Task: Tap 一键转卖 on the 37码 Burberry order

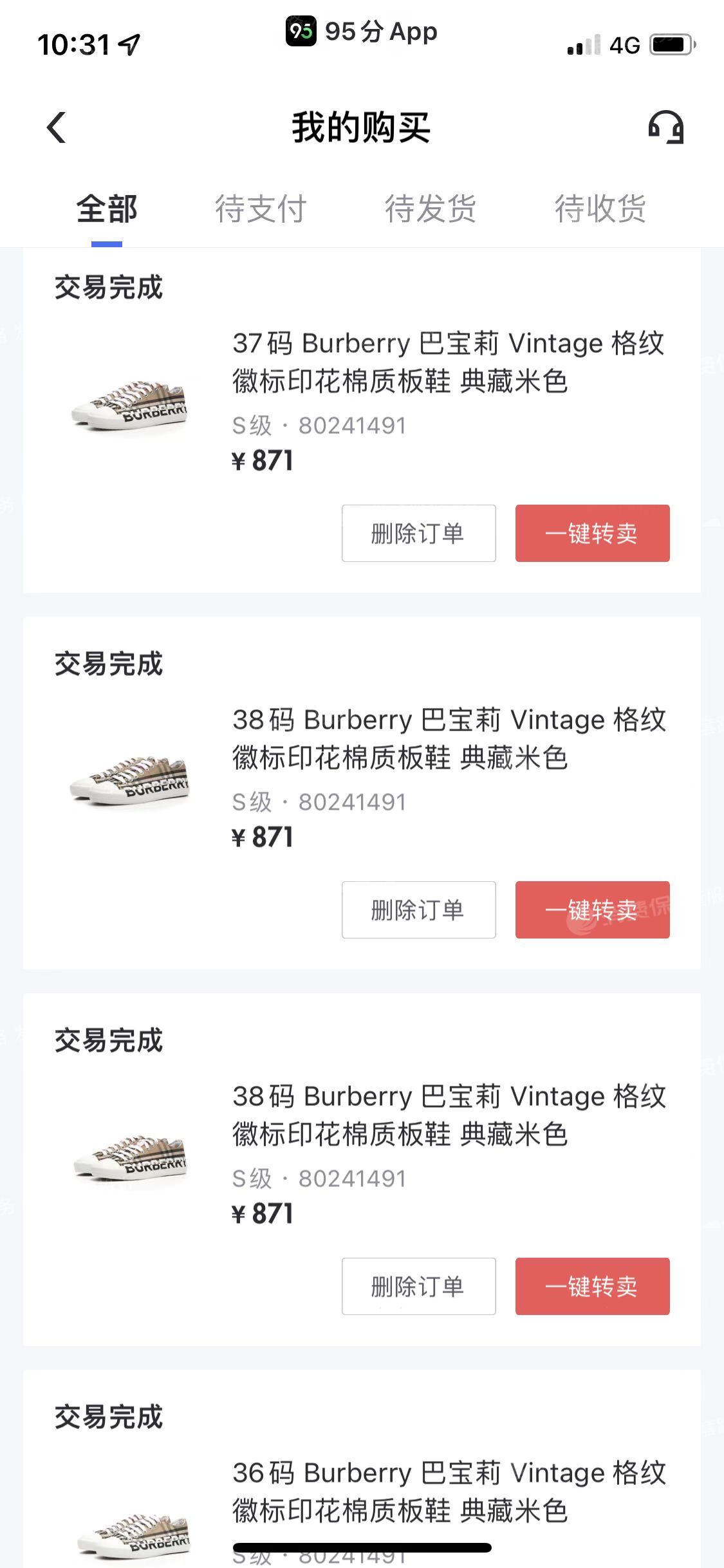Action: [592, 534]
